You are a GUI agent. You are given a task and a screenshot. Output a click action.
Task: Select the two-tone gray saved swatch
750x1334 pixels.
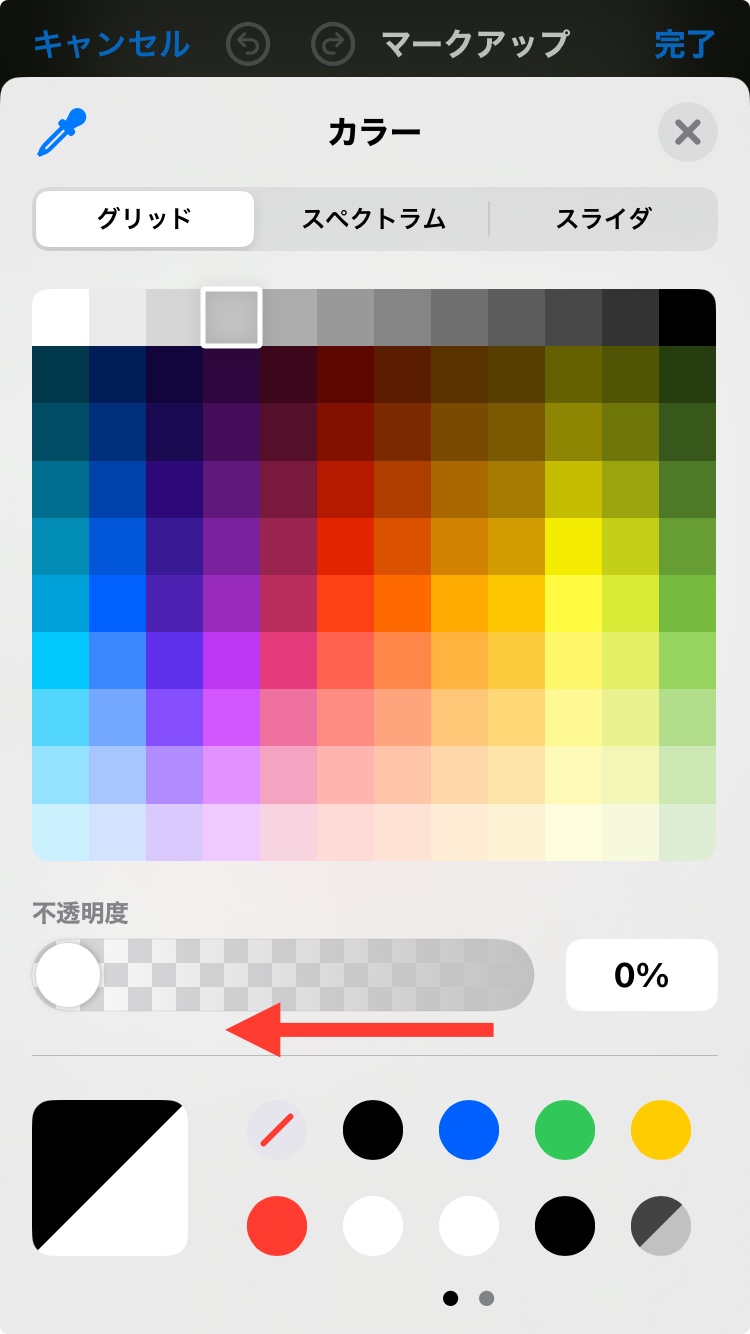click(661, 1225)
